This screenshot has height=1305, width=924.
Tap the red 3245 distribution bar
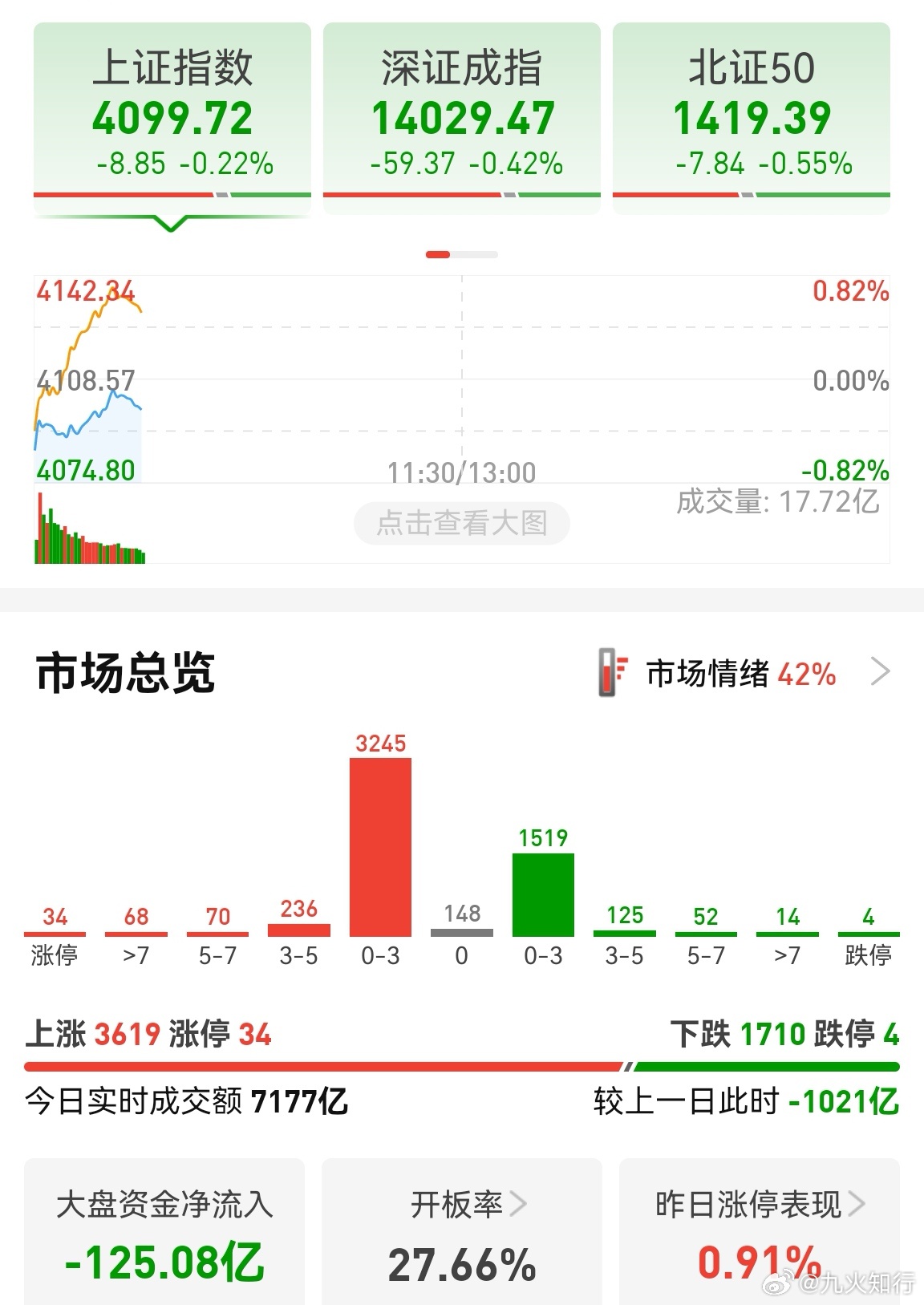pos(379,846)
